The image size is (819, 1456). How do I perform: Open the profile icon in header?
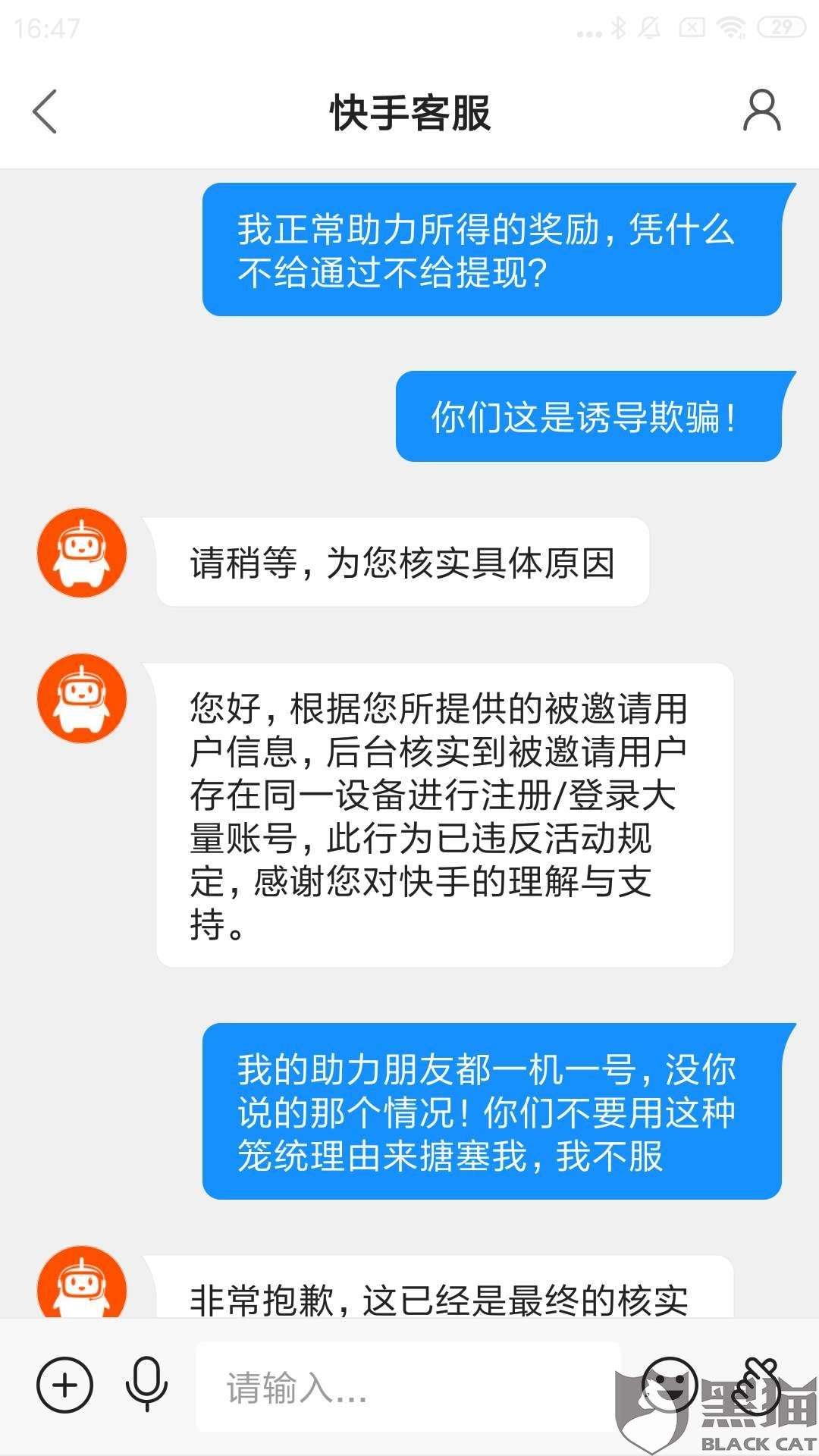click(761, 111)
